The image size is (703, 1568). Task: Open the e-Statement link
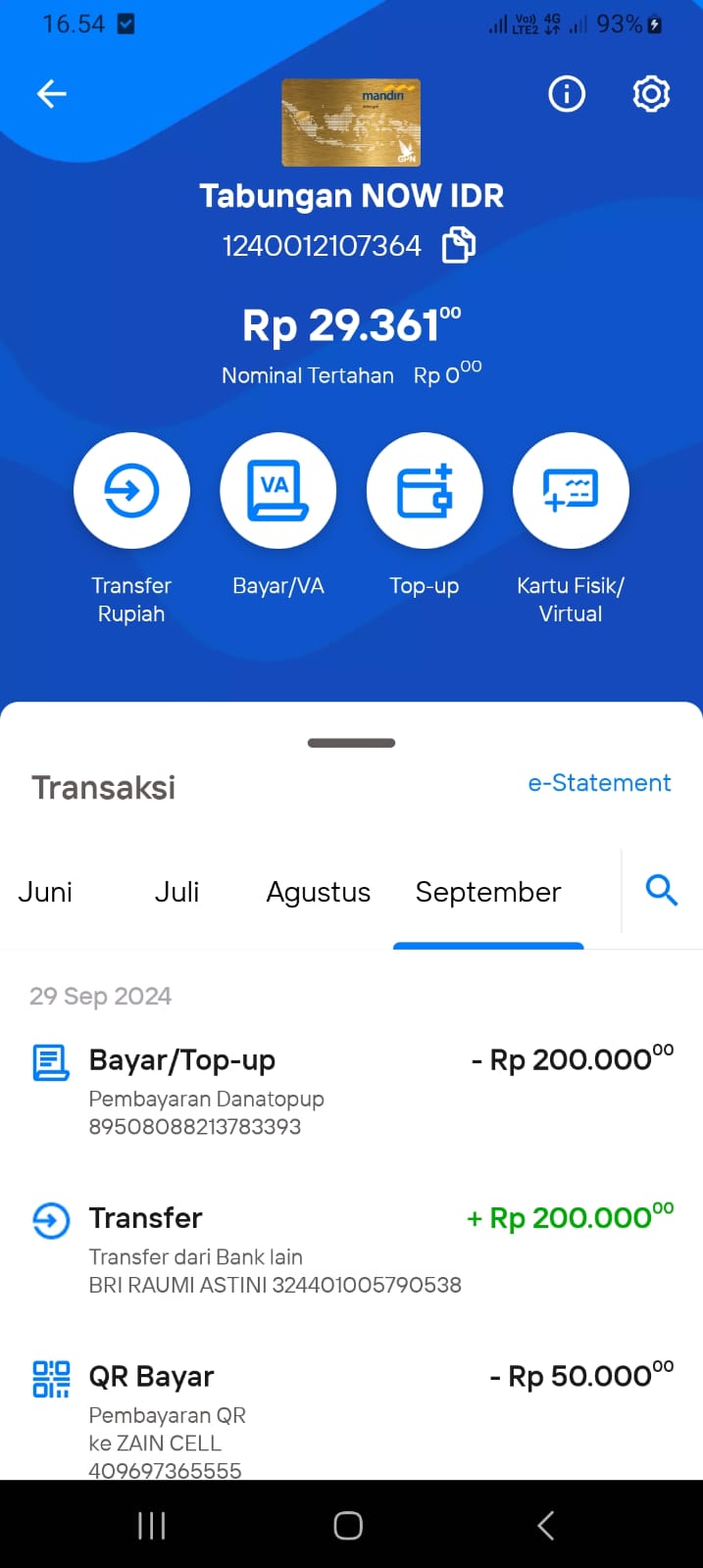(599, 783)
